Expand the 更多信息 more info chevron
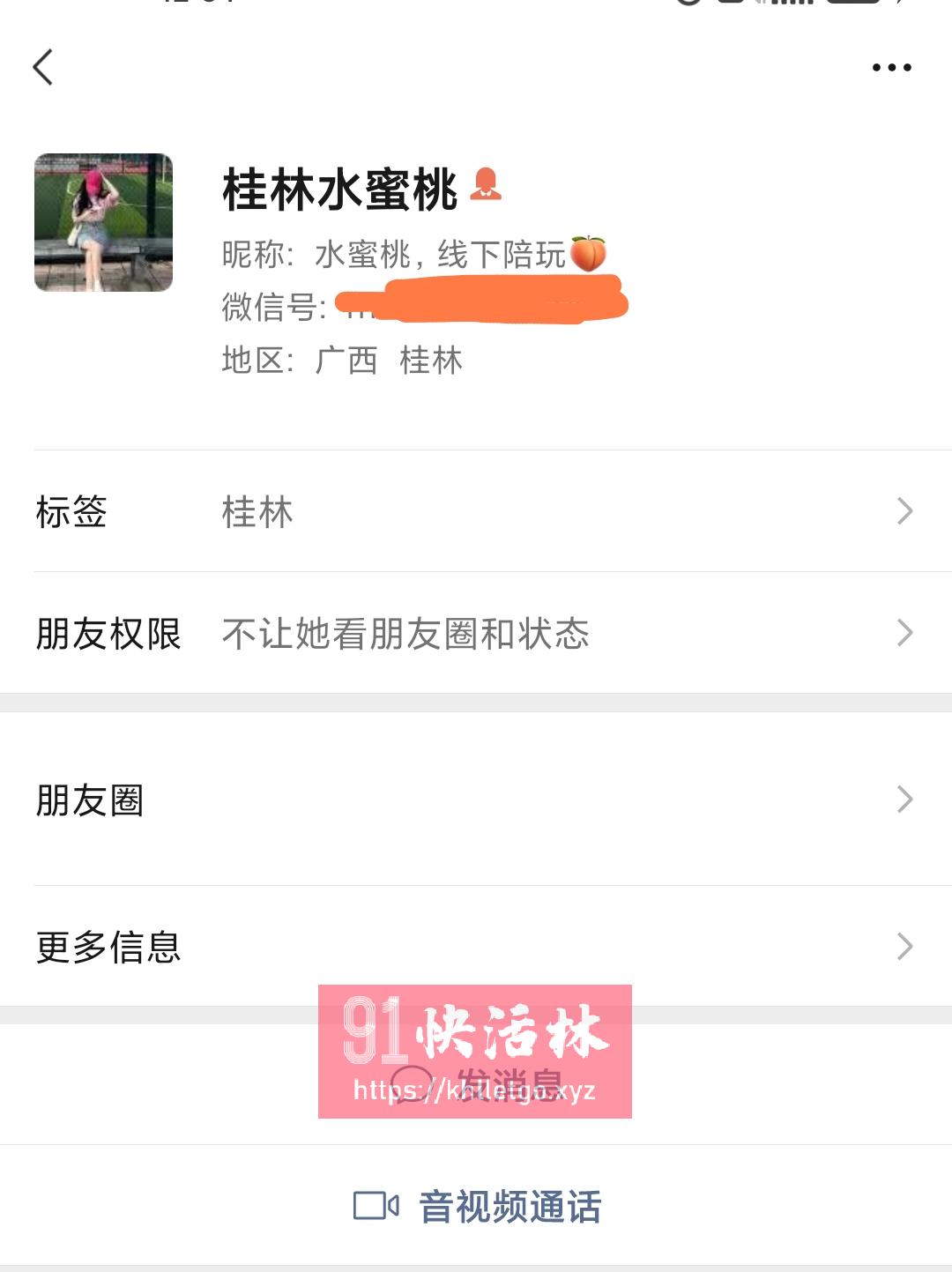The image size is (952, 1272). click(906, 946)
